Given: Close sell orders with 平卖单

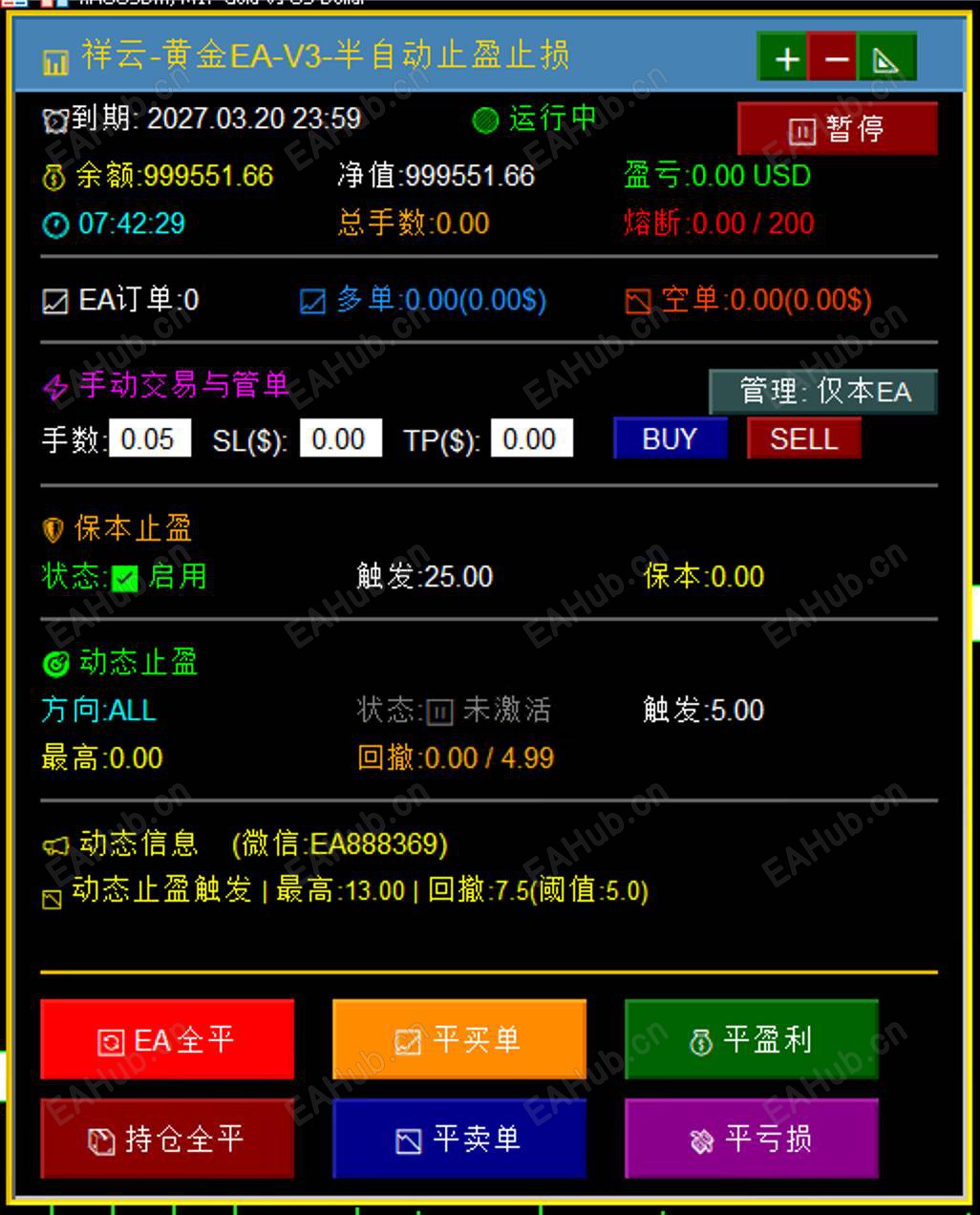Looking at the screenshot, I should point(459,1139).
